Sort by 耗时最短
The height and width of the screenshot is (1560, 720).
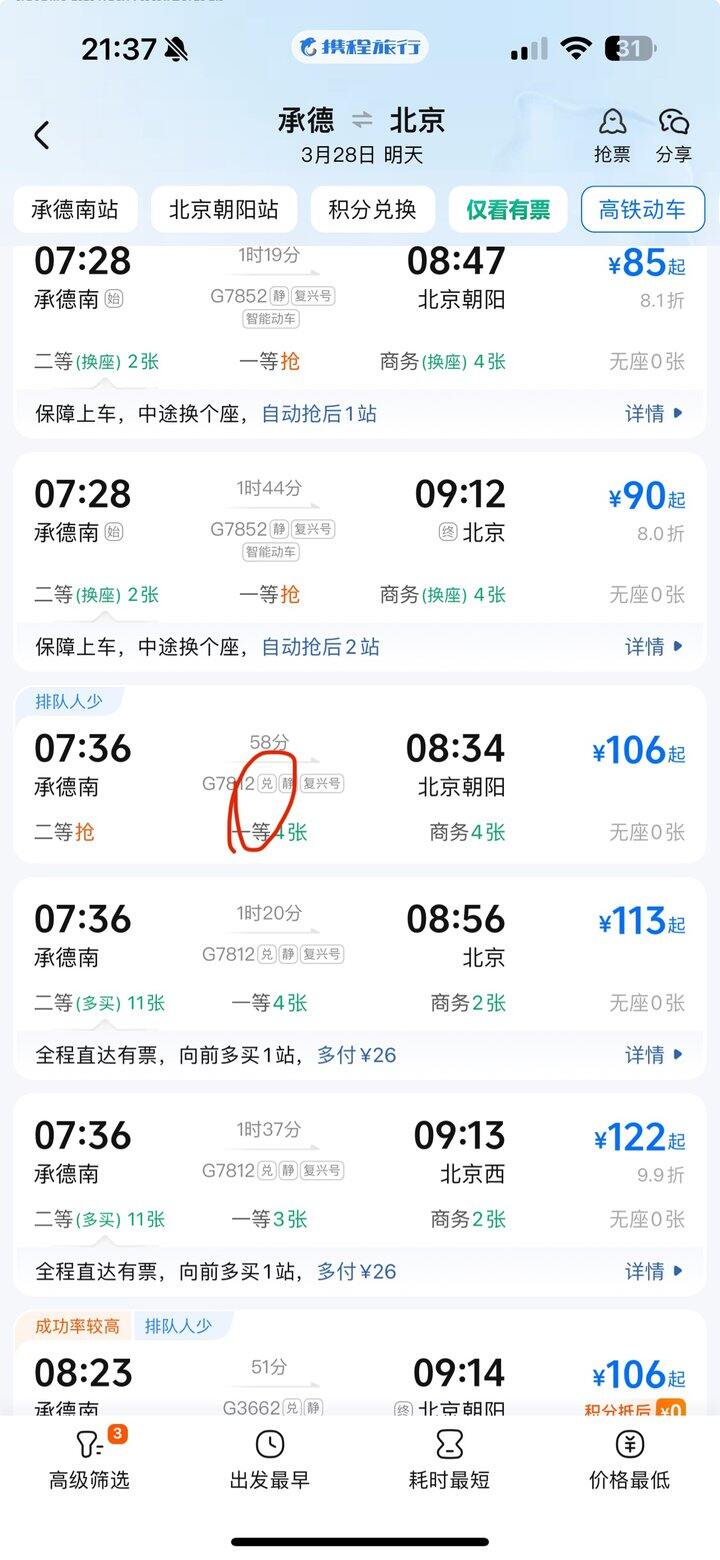450,1460
